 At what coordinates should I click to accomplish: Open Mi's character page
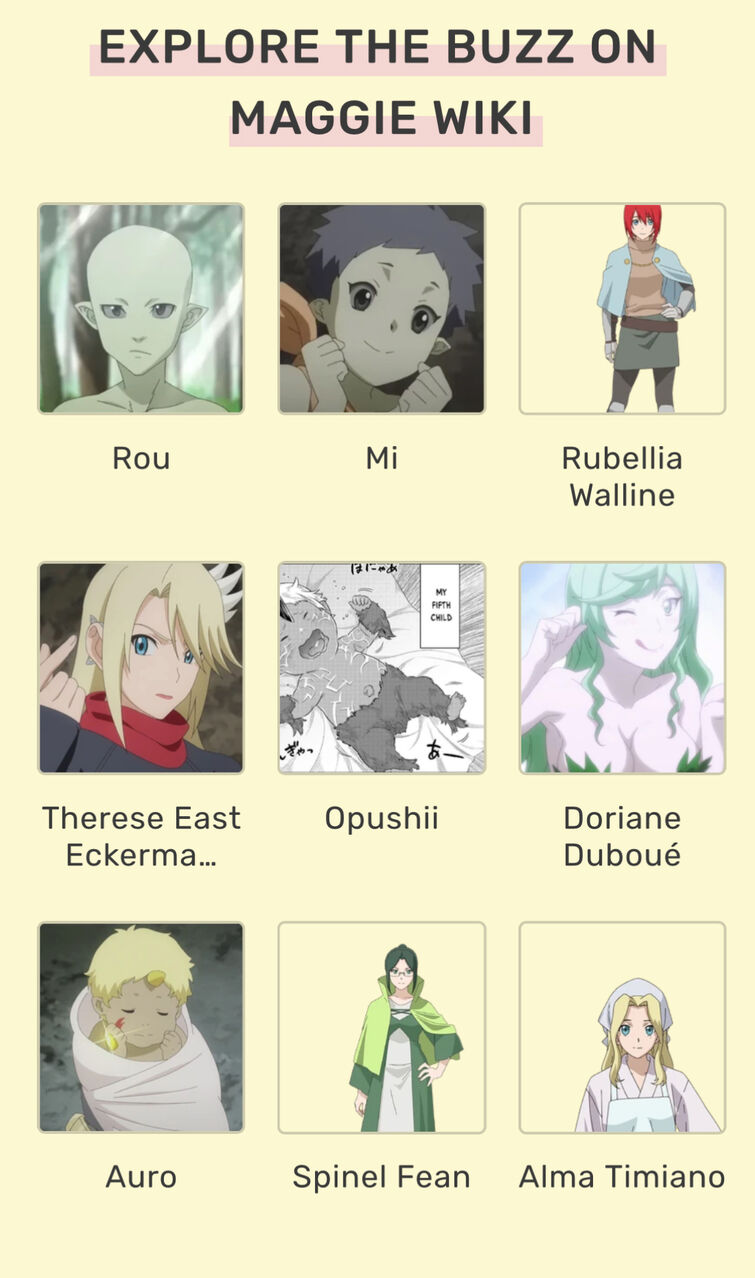(x=381, y=309)
